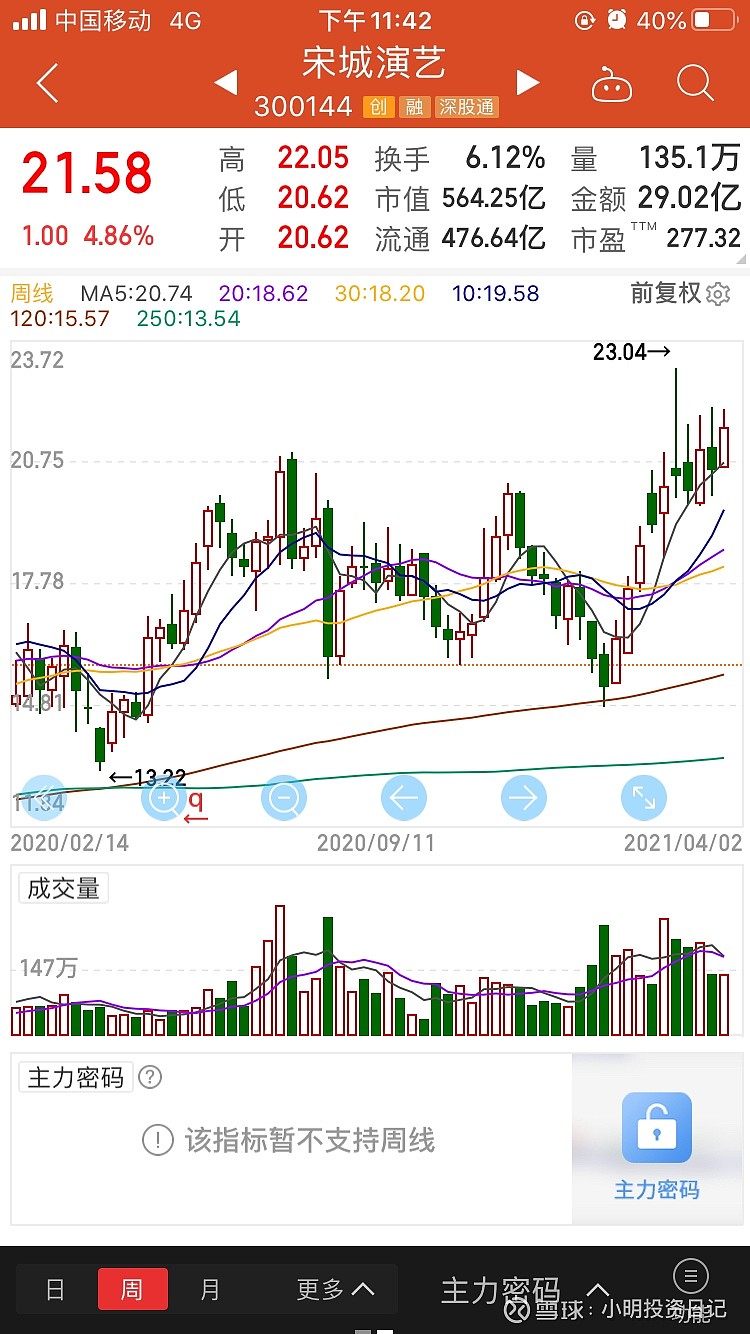This screenshot has height=1334, width=750.
Task: Zoom in on the candlestick chart
Action: pyautogui.click(x=164, y=798)
